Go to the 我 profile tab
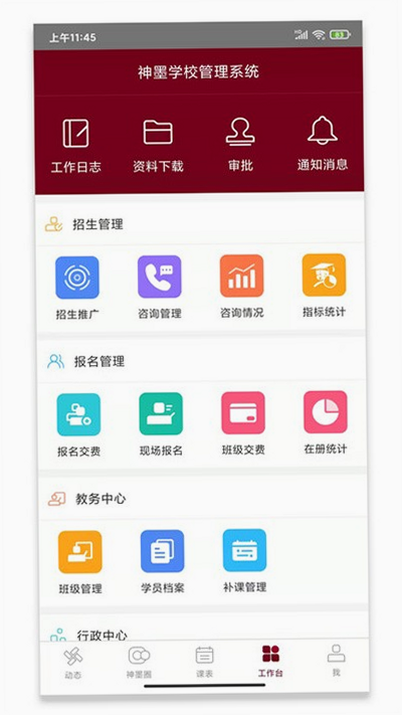This screenshot has height=715, width=402. (336, 660)
